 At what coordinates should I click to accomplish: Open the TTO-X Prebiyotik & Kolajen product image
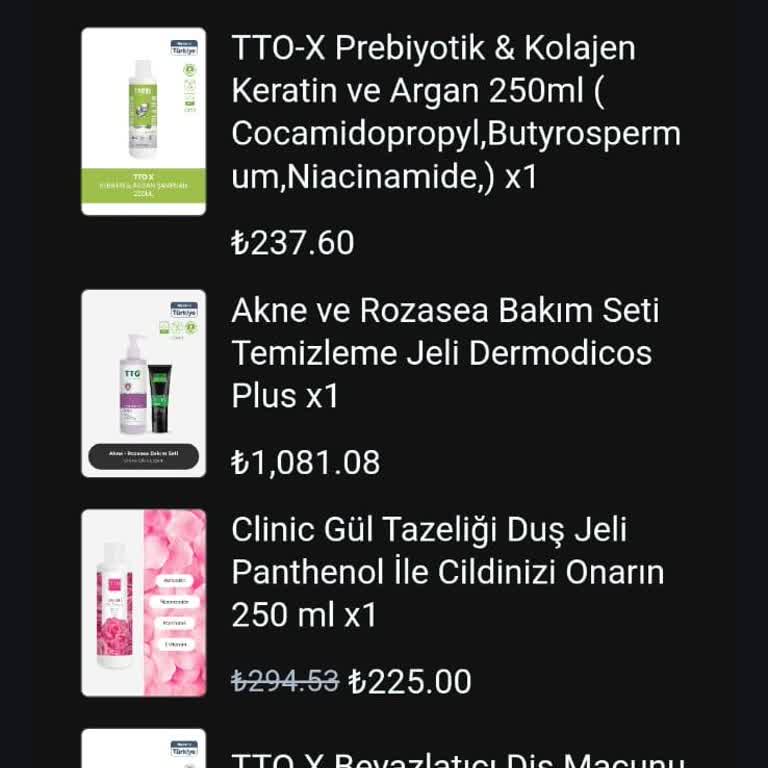tap(143, 121)
